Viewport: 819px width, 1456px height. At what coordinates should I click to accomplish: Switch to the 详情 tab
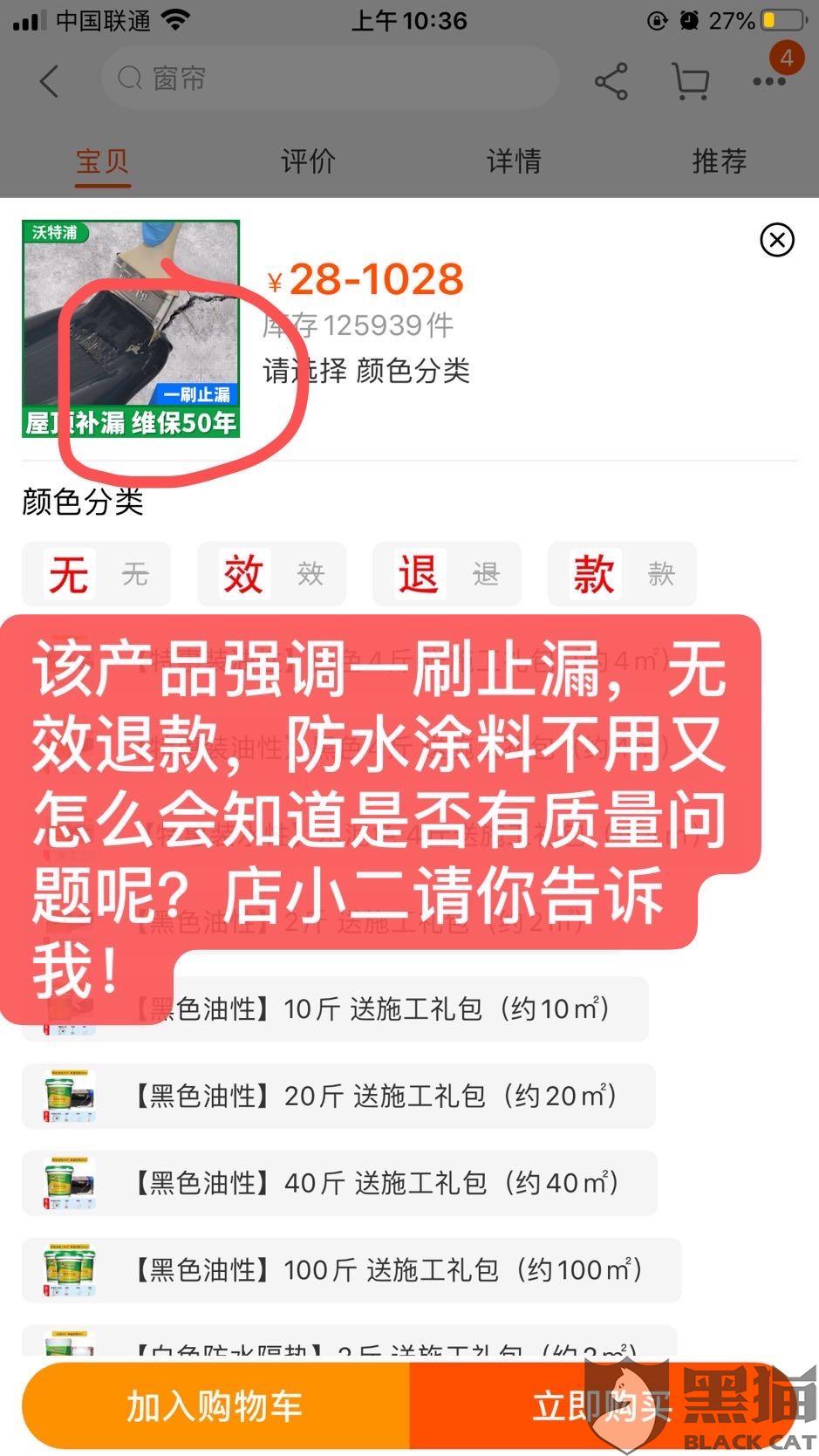click(514, 161)
